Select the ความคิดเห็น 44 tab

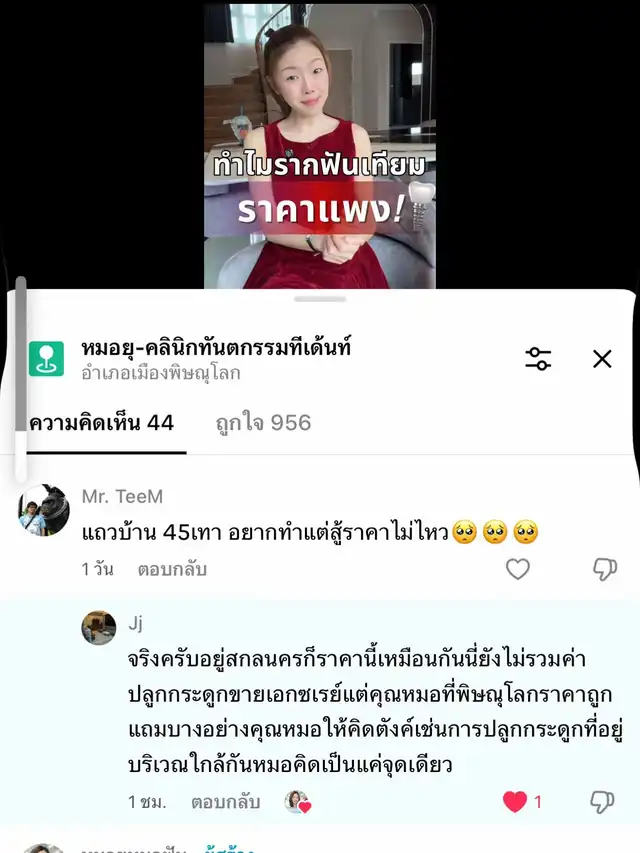[x=102, y=423]
